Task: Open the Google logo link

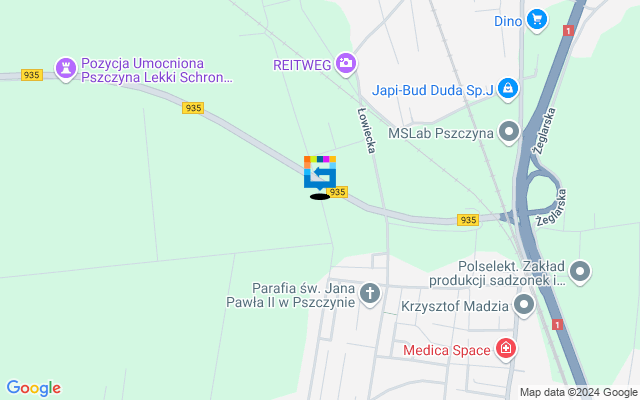Action: (33, 388)
